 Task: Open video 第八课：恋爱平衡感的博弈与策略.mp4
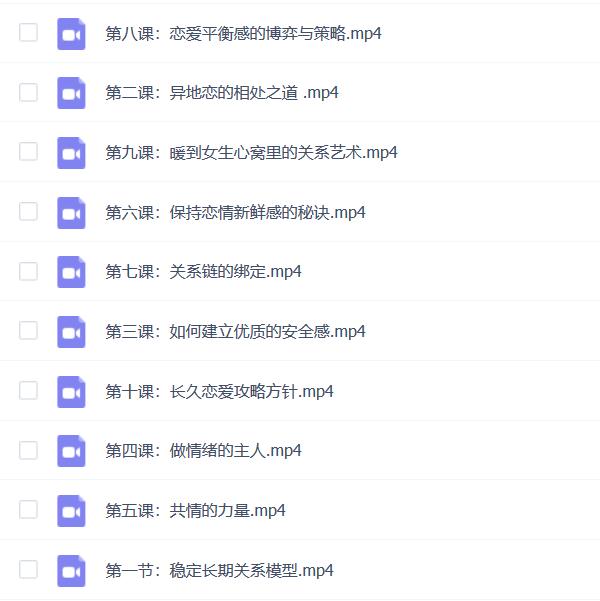[x=243, y=33]
